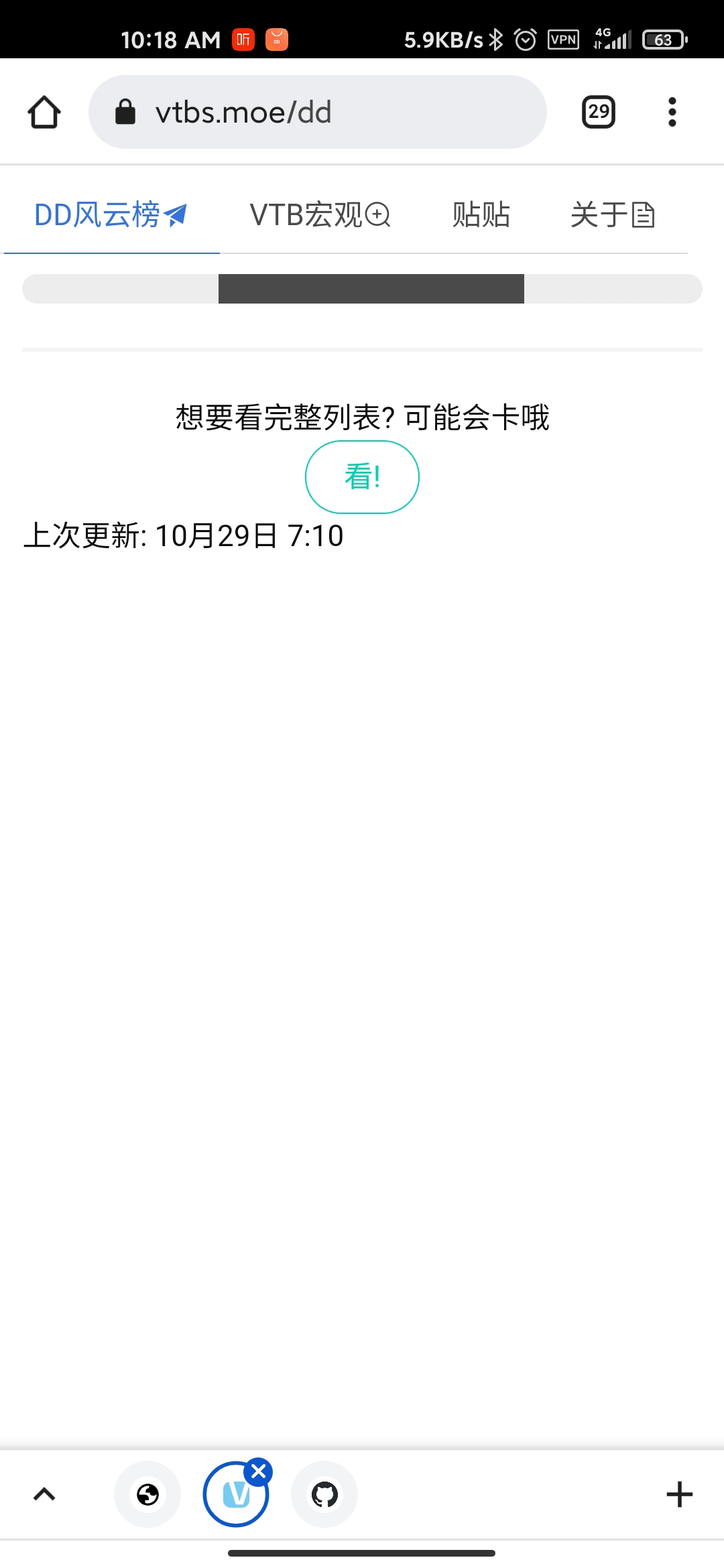This screenshot has width=724, height=1568.
Task: Switch to the 贴贴 tab
Action: (481, 214)
